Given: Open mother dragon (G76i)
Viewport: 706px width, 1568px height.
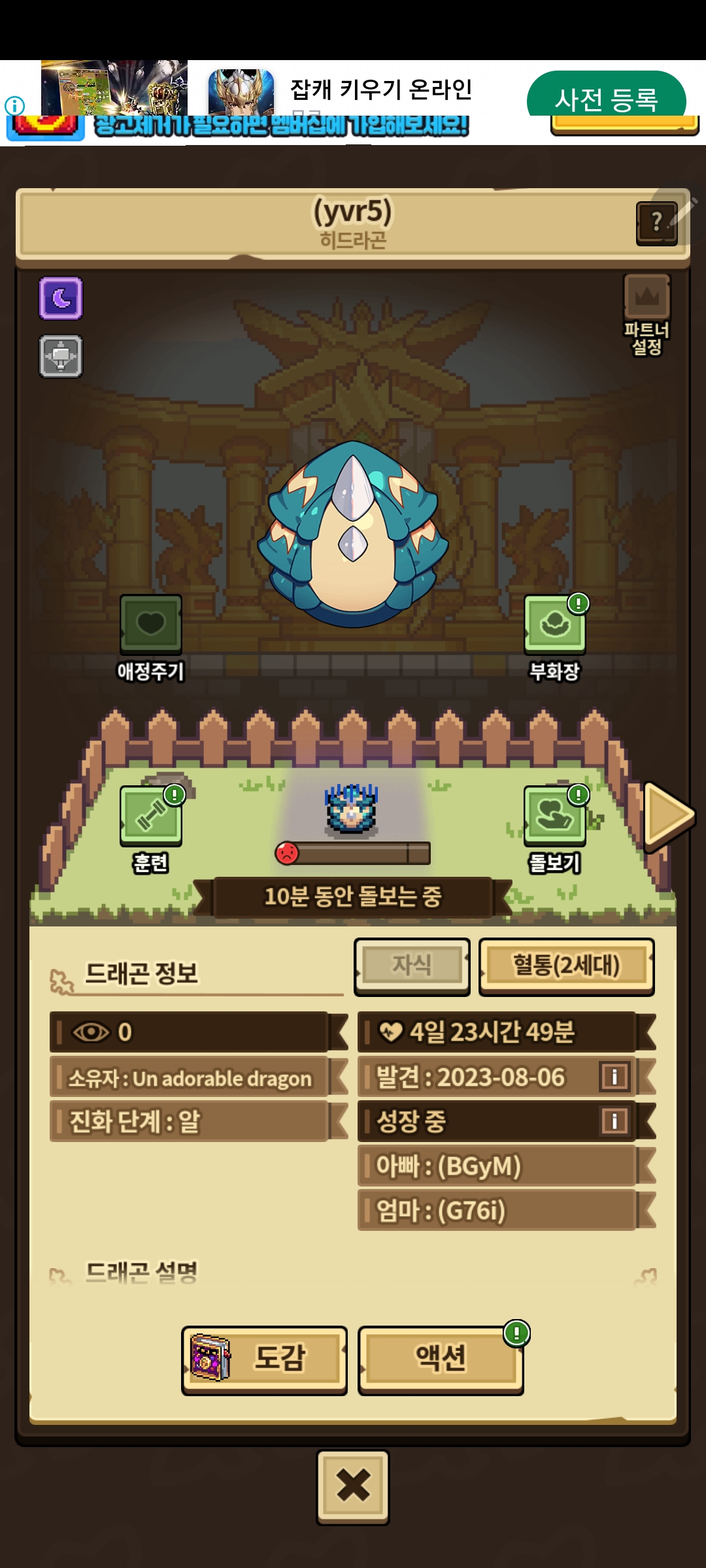Looking at the screenshot, I should pos(497,1210).
